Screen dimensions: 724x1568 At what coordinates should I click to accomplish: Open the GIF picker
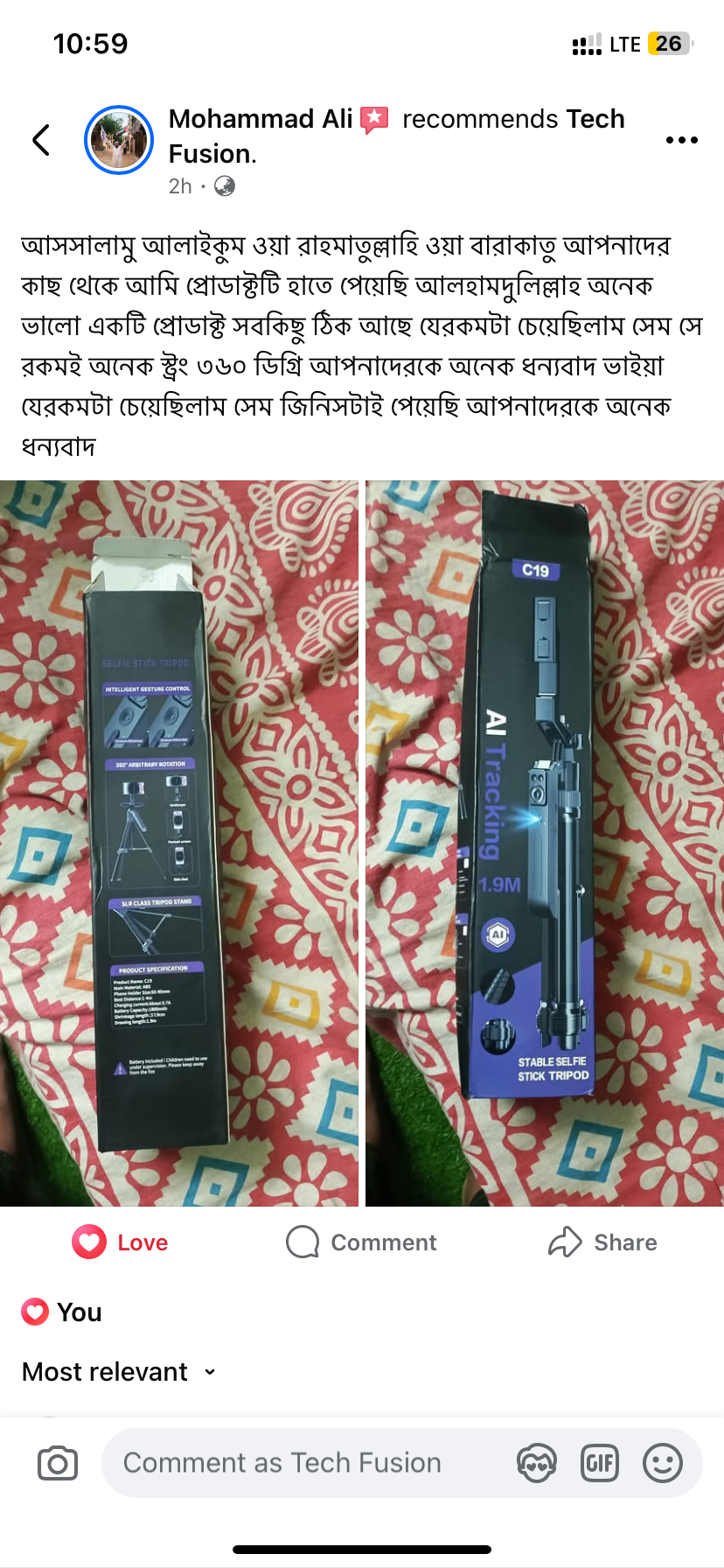pyautogui.click(x=600, y=1463)
